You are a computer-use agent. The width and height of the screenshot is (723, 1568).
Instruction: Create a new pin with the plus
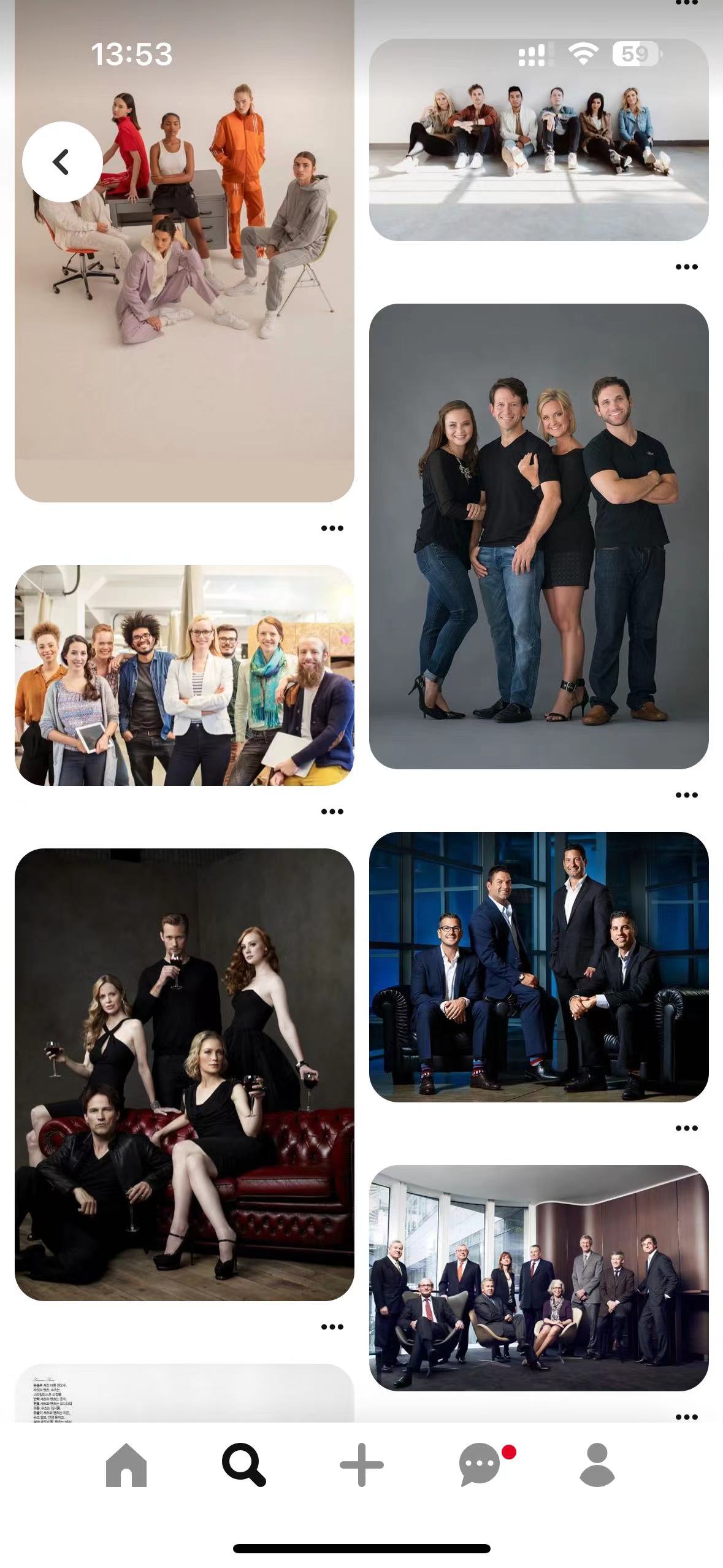[361, 1464]
